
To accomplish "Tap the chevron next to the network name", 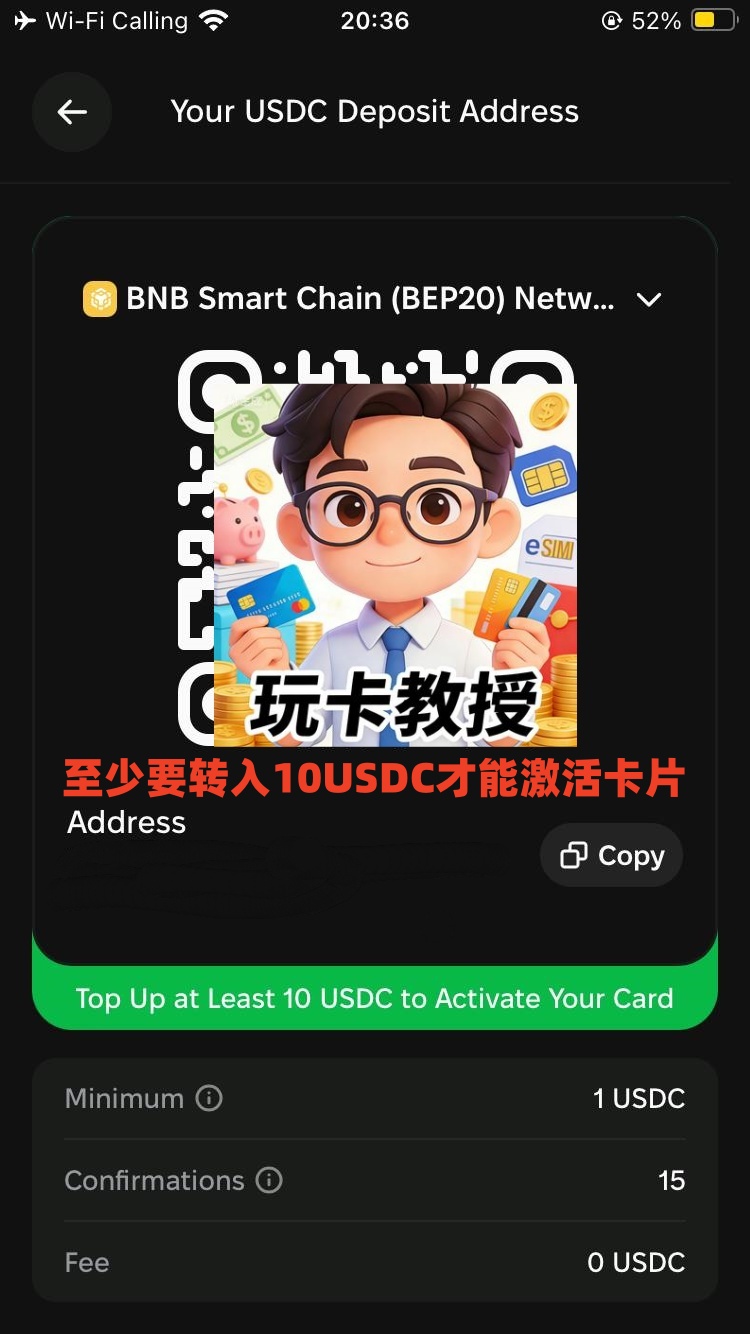I will coord(648,298).
